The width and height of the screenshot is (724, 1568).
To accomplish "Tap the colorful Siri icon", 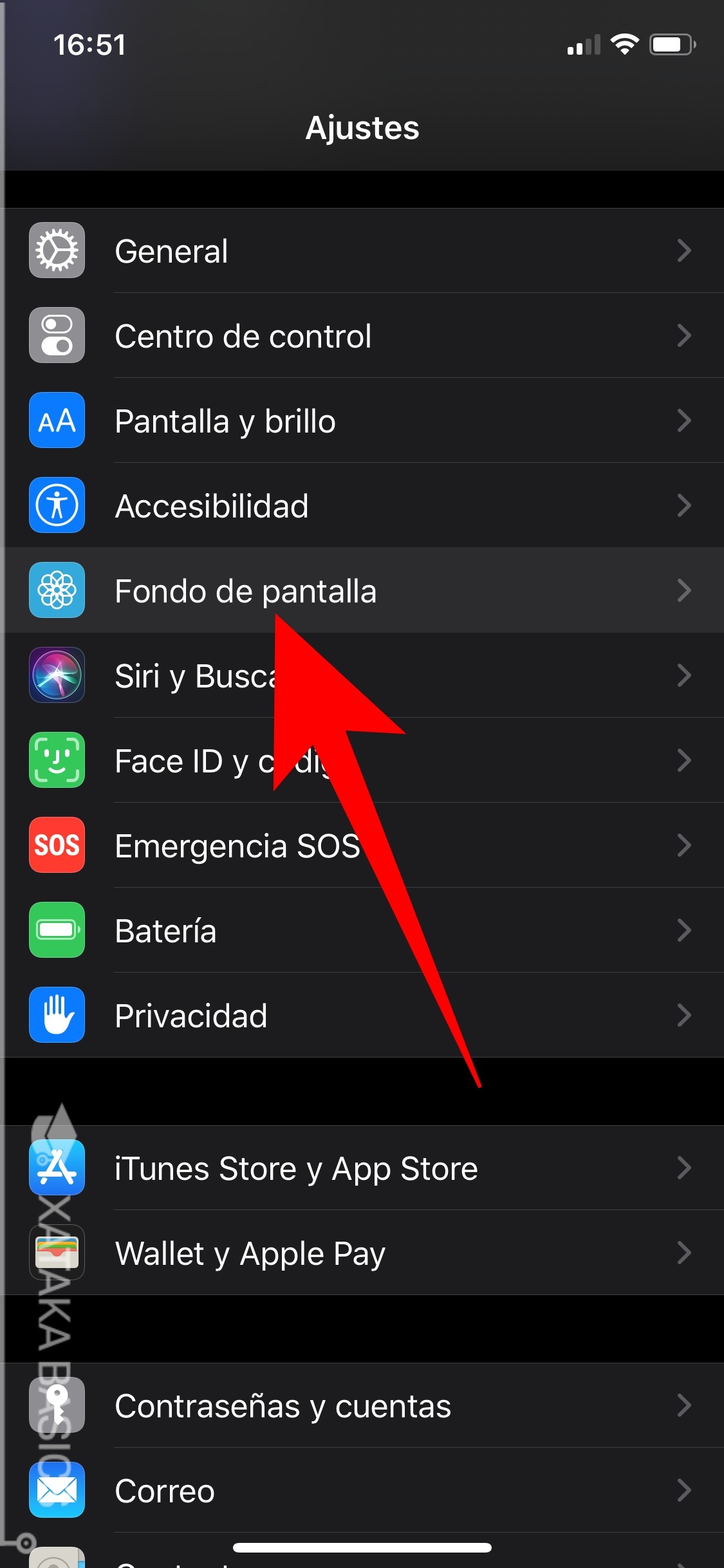I will coord(57,676).
